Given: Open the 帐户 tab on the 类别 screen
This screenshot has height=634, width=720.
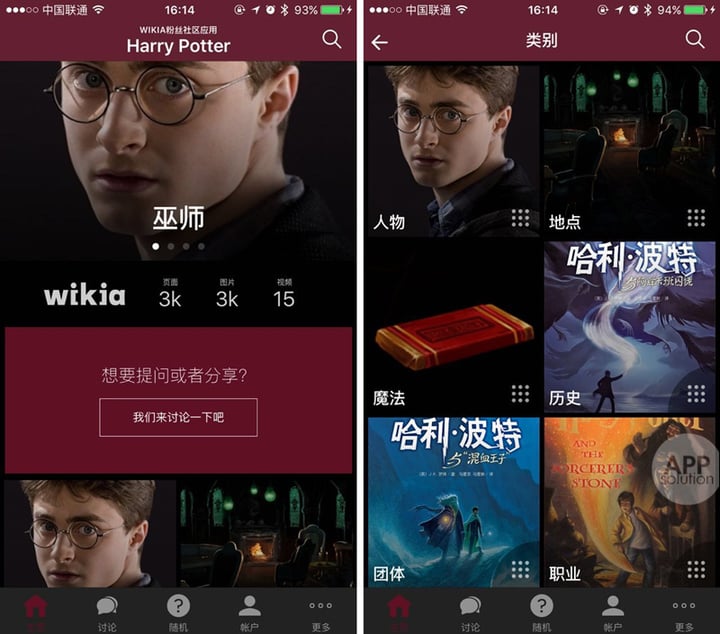Looking at the screenshot, I should point(613,611).
